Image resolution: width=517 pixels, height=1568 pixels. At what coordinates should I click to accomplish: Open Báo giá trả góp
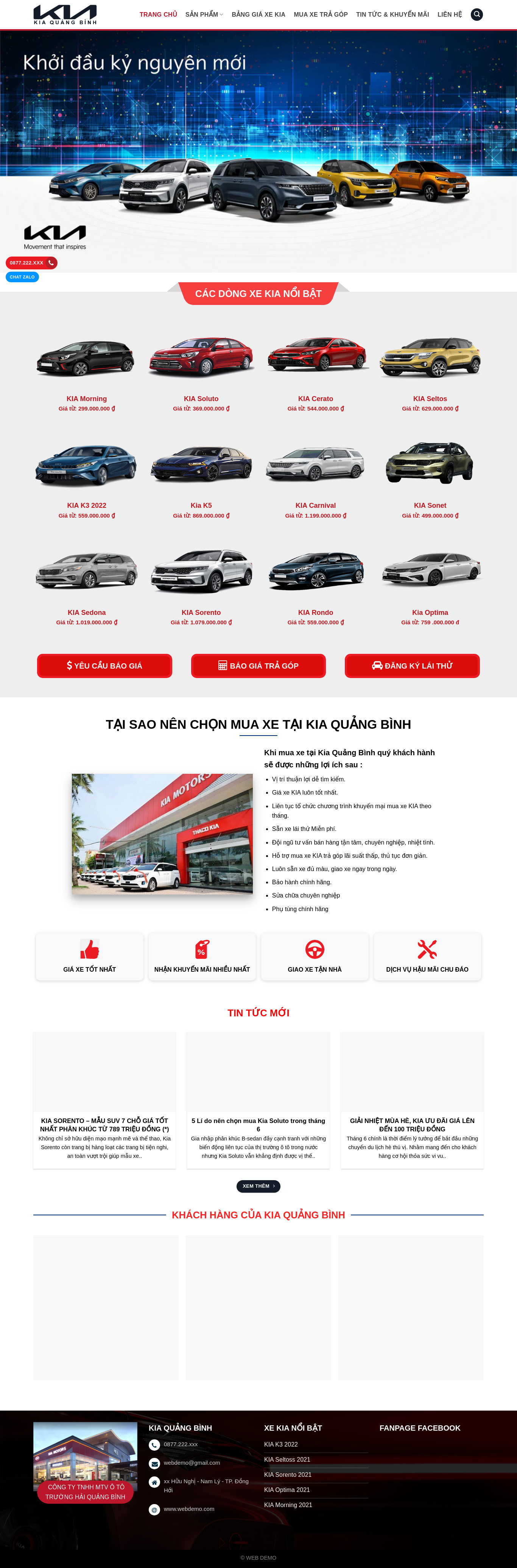coord(258,665)
